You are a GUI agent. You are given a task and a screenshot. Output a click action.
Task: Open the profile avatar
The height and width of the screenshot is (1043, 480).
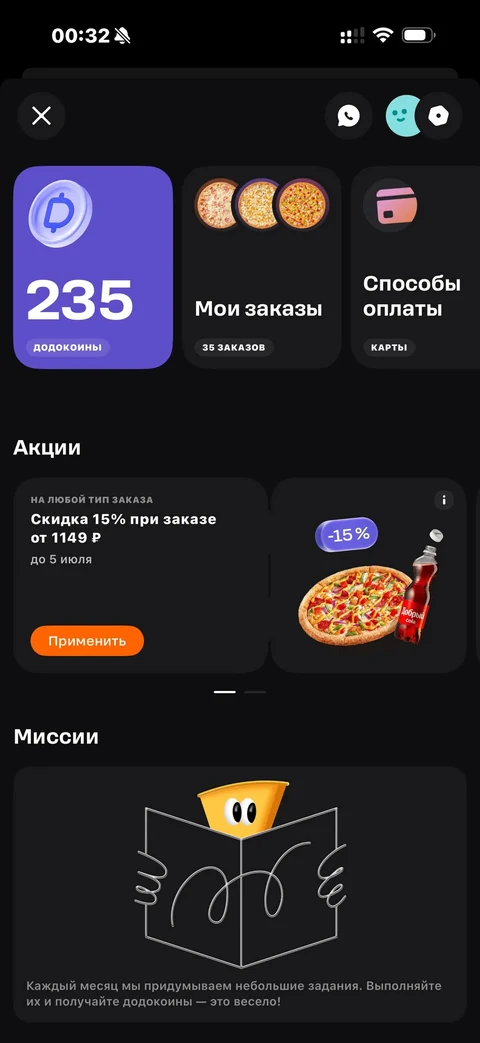click(403, 116)
